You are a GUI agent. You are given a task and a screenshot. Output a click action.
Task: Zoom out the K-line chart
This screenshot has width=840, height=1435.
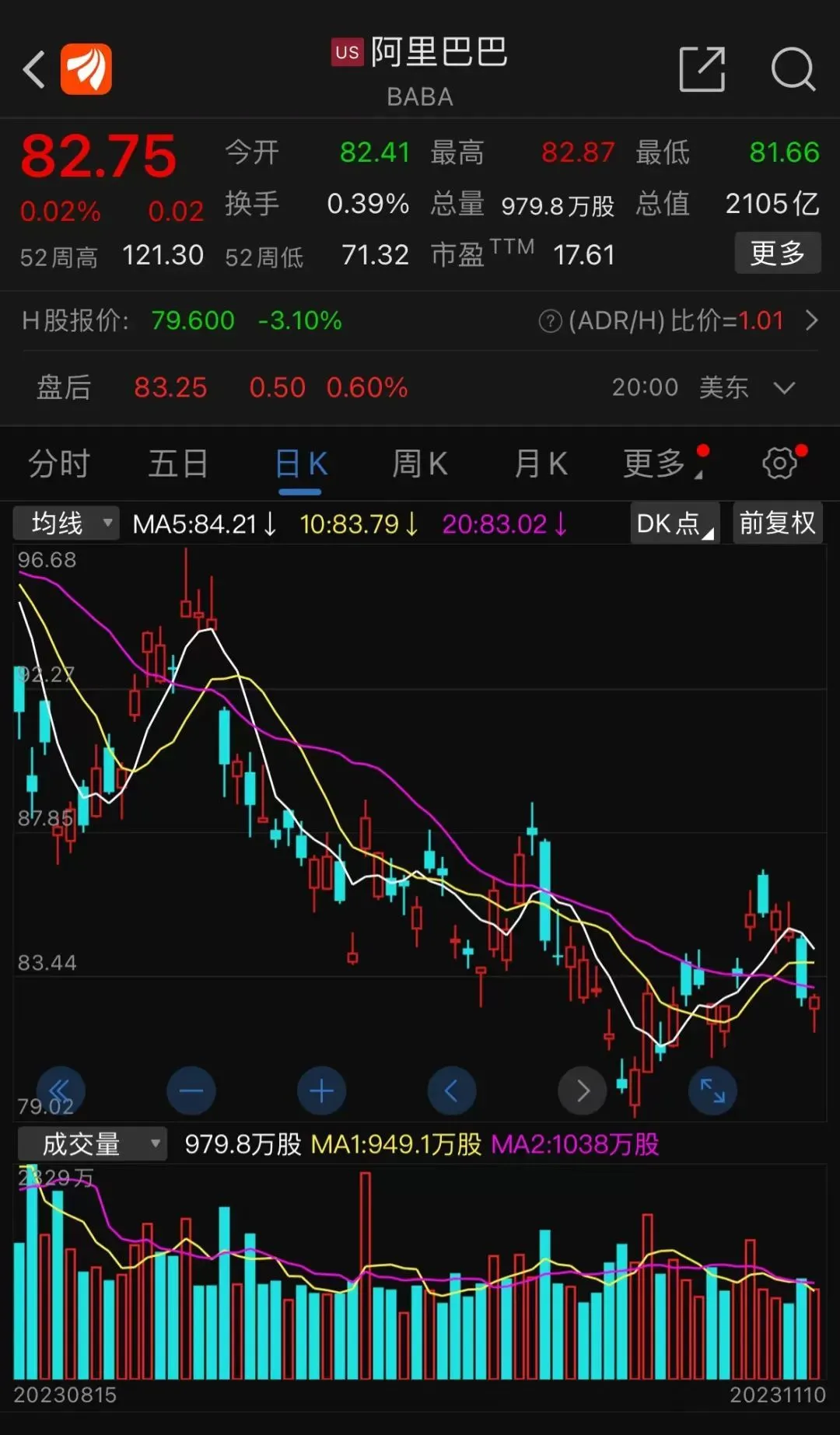191,1091
